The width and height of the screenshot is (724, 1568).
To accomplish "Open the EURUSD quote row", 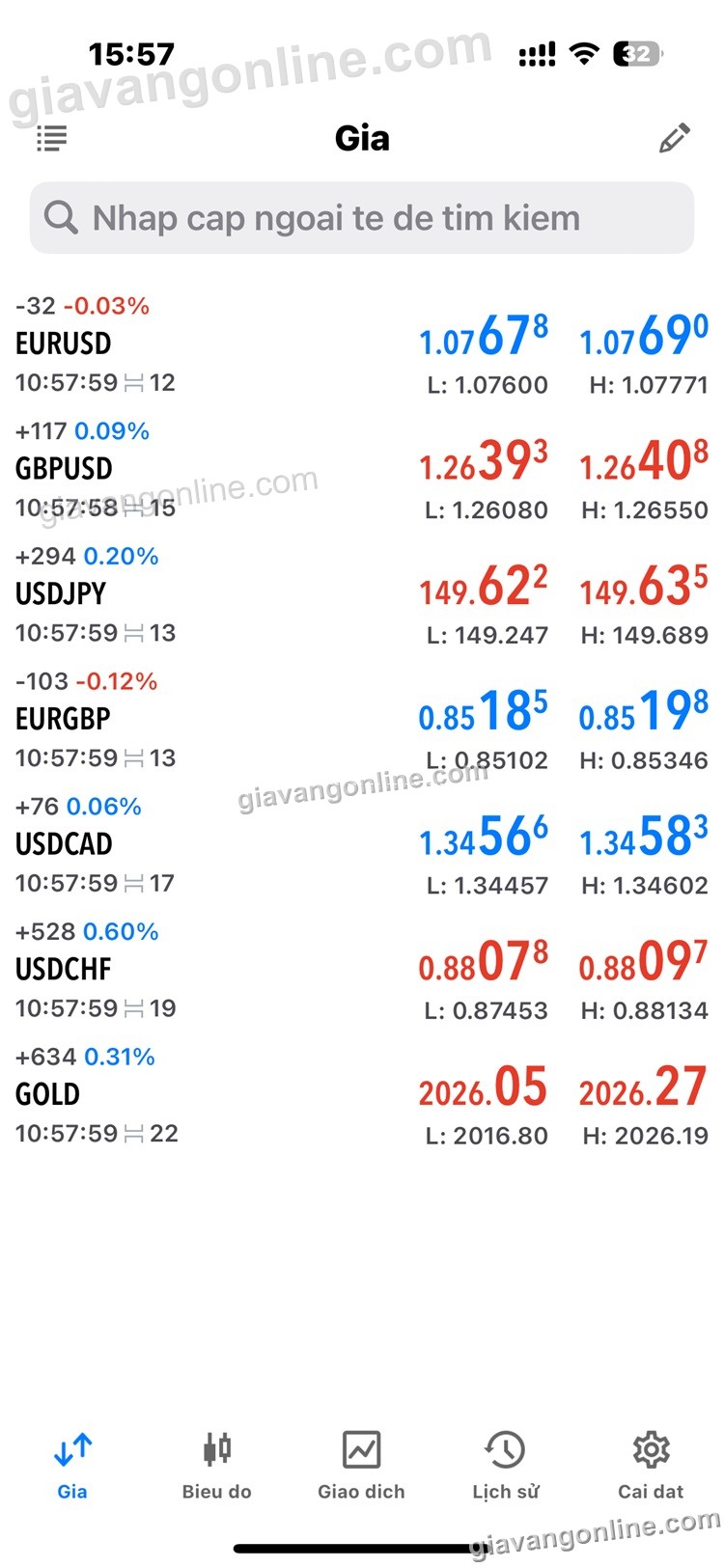I will (x=362, y=344).
